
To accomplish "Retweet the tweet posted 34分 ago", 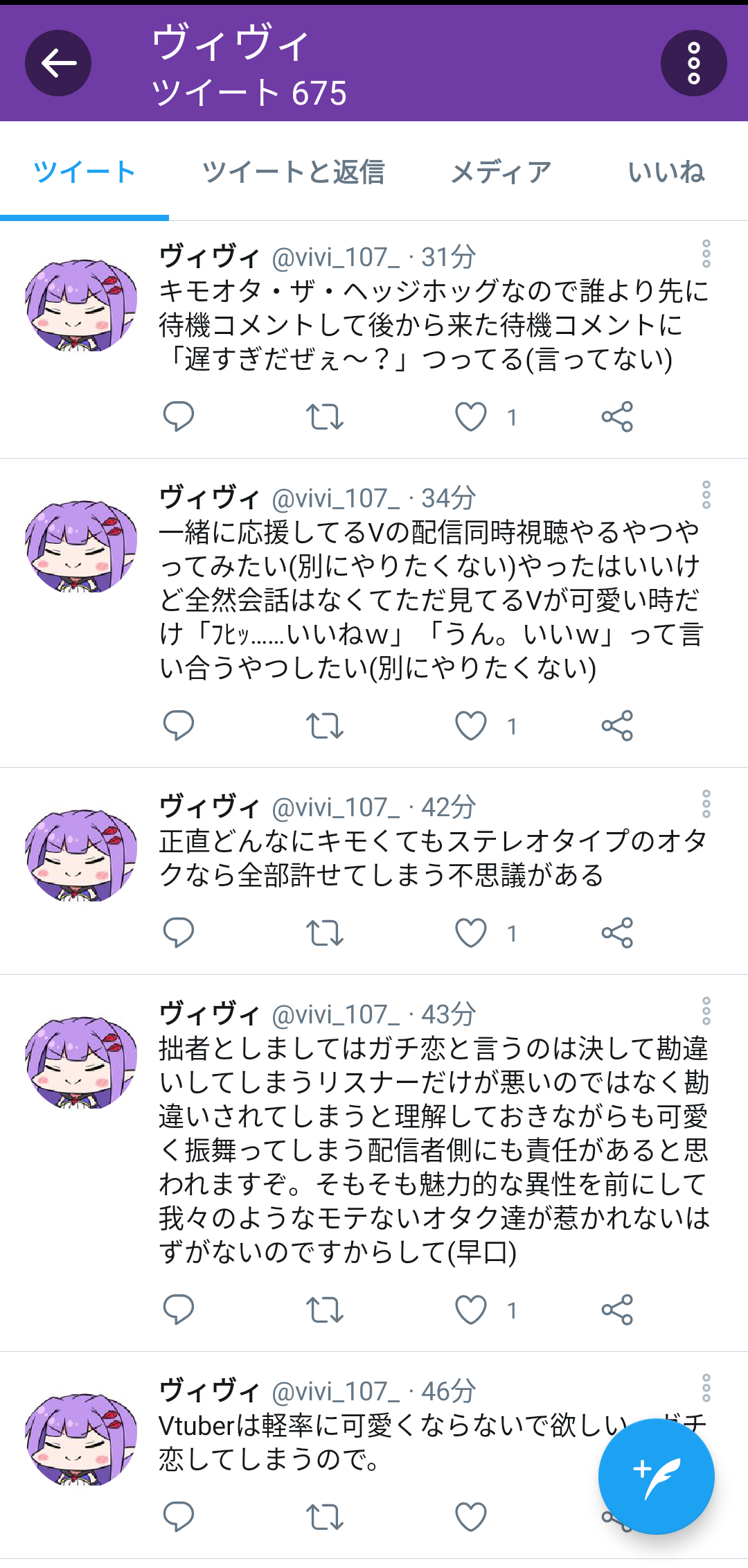I will pos(324,726).
